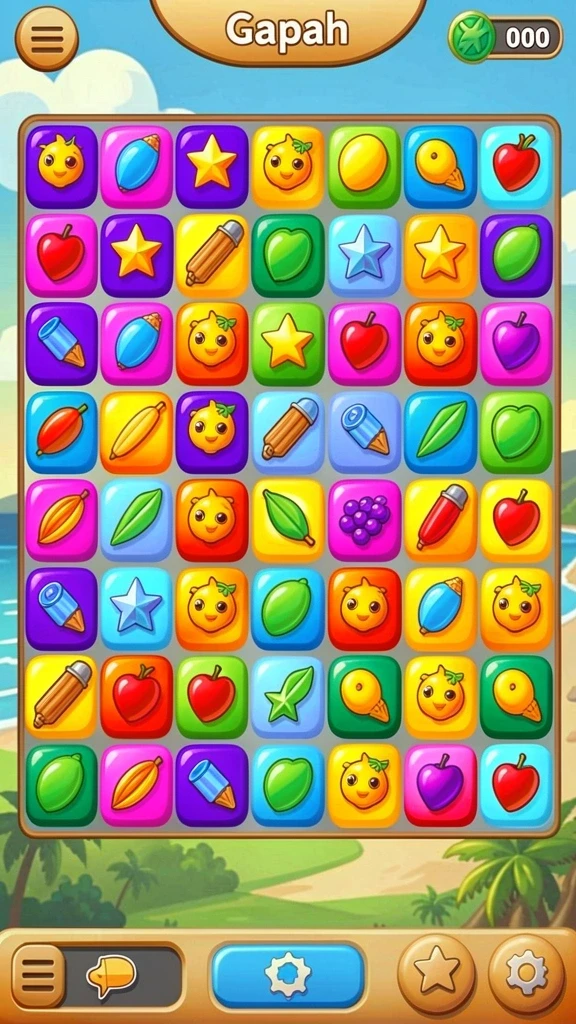The image size is (576, 1024).
Task: Select the red chili on blue tile
Action: click(61, 432)
